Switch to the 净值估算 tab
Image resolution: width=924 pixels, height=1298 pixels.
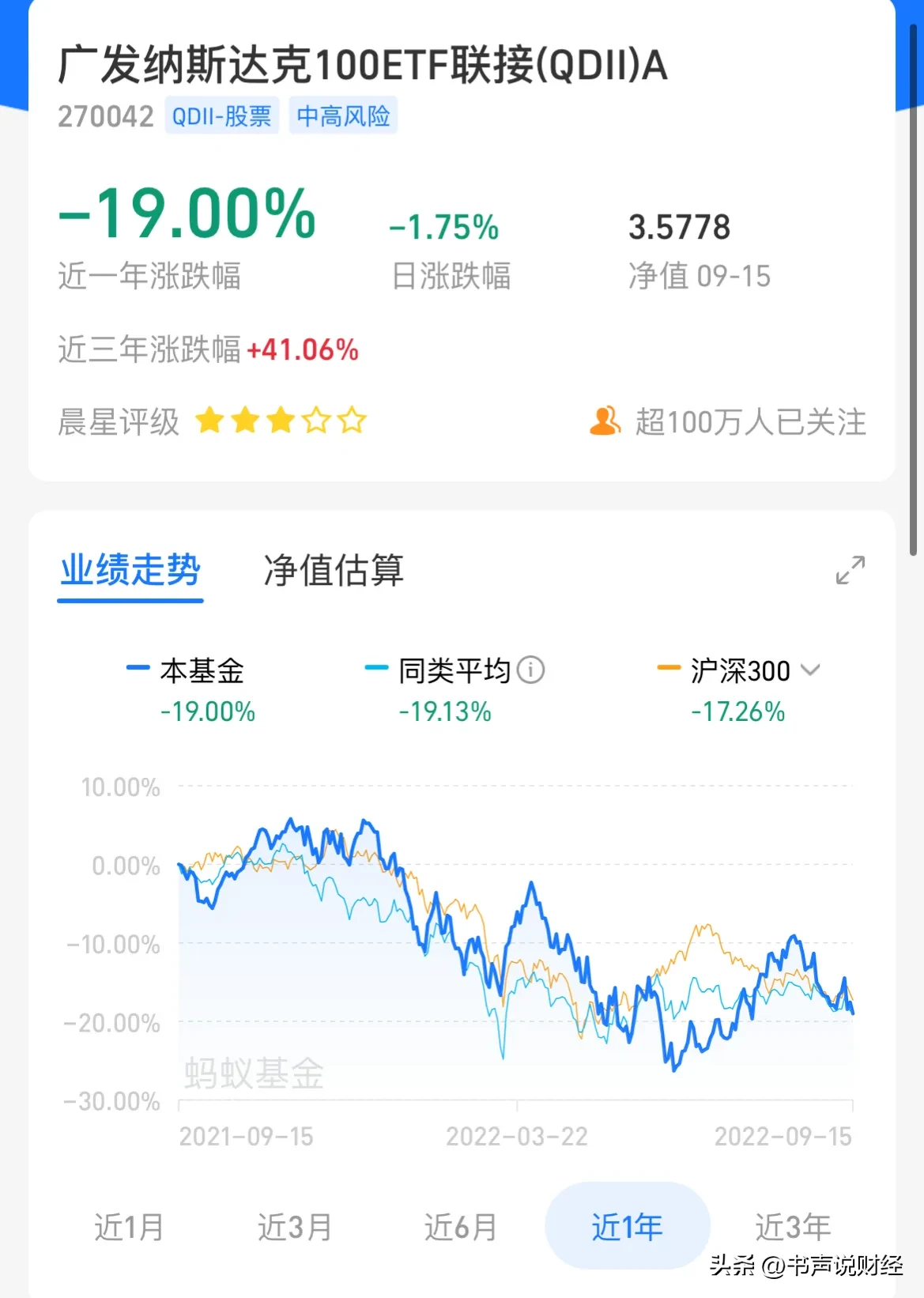333,570
